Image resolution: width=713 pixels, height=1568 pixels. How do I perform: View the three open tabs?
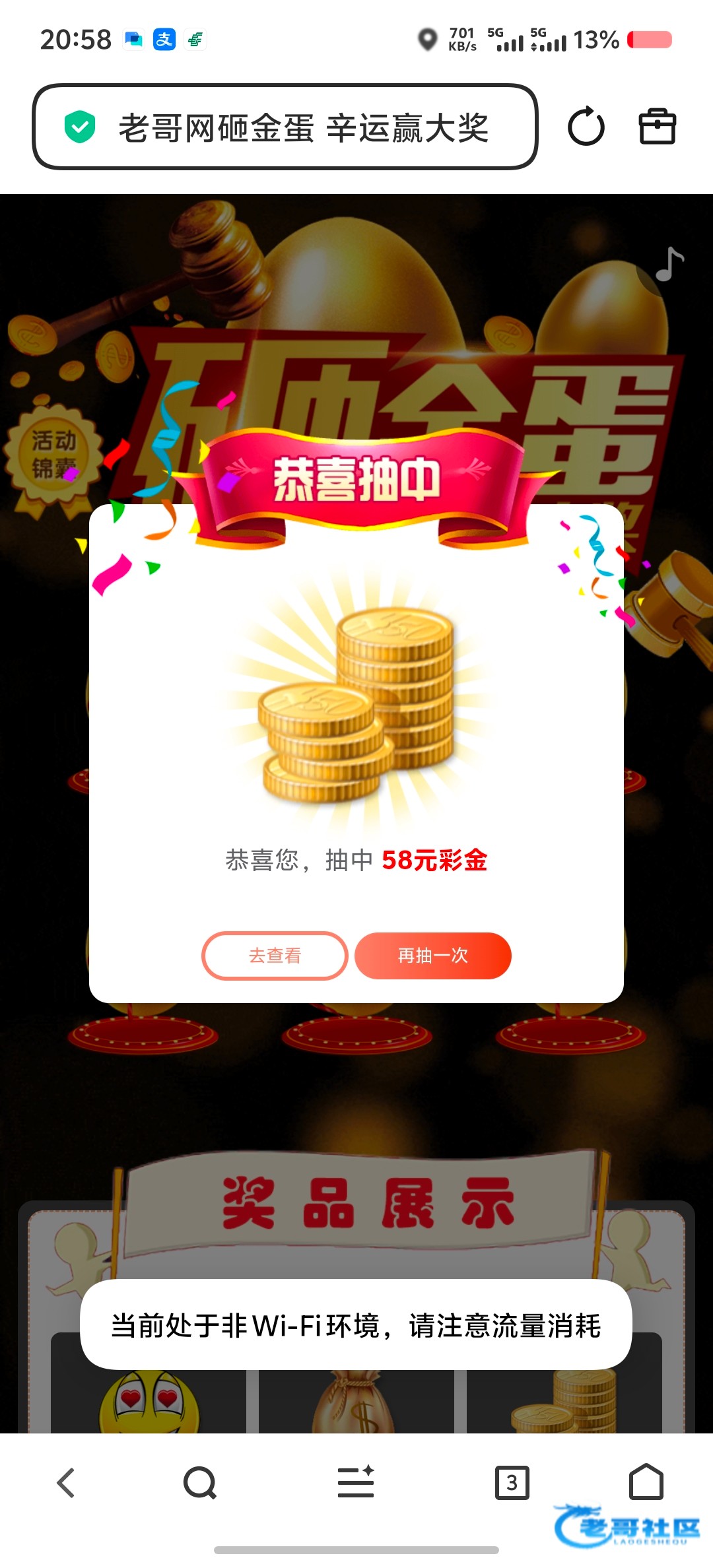point(512,1484)
